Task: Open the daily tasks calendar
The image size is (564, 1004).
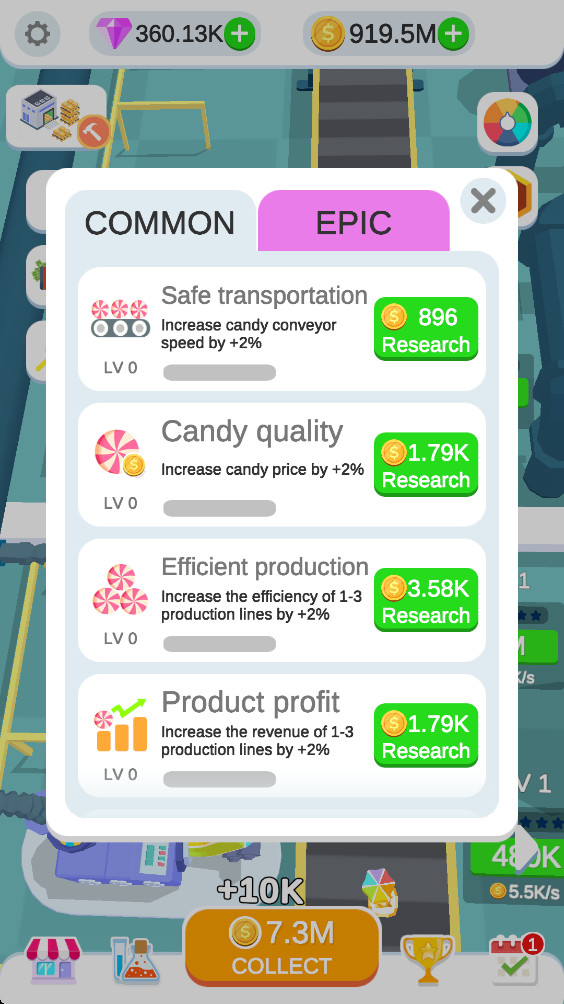Action: (x=515, y=959)
